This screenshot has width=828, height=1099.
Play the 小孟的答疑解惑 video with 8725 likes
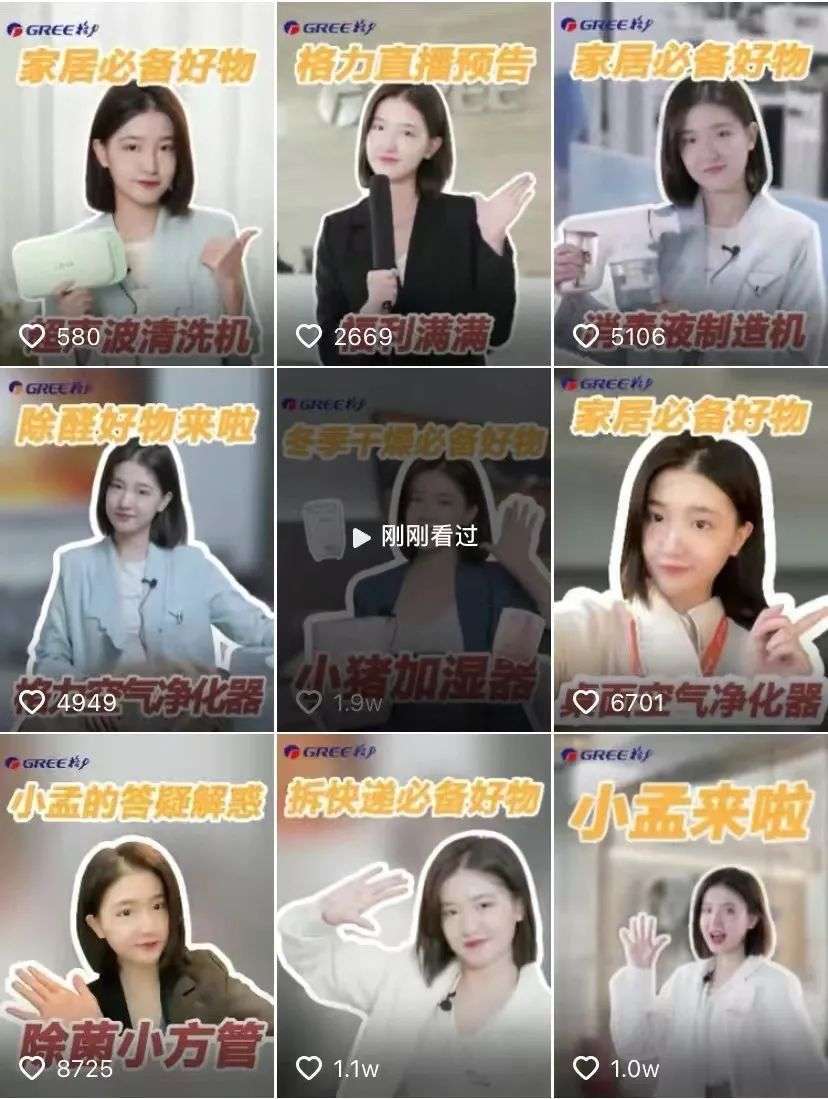136,915
